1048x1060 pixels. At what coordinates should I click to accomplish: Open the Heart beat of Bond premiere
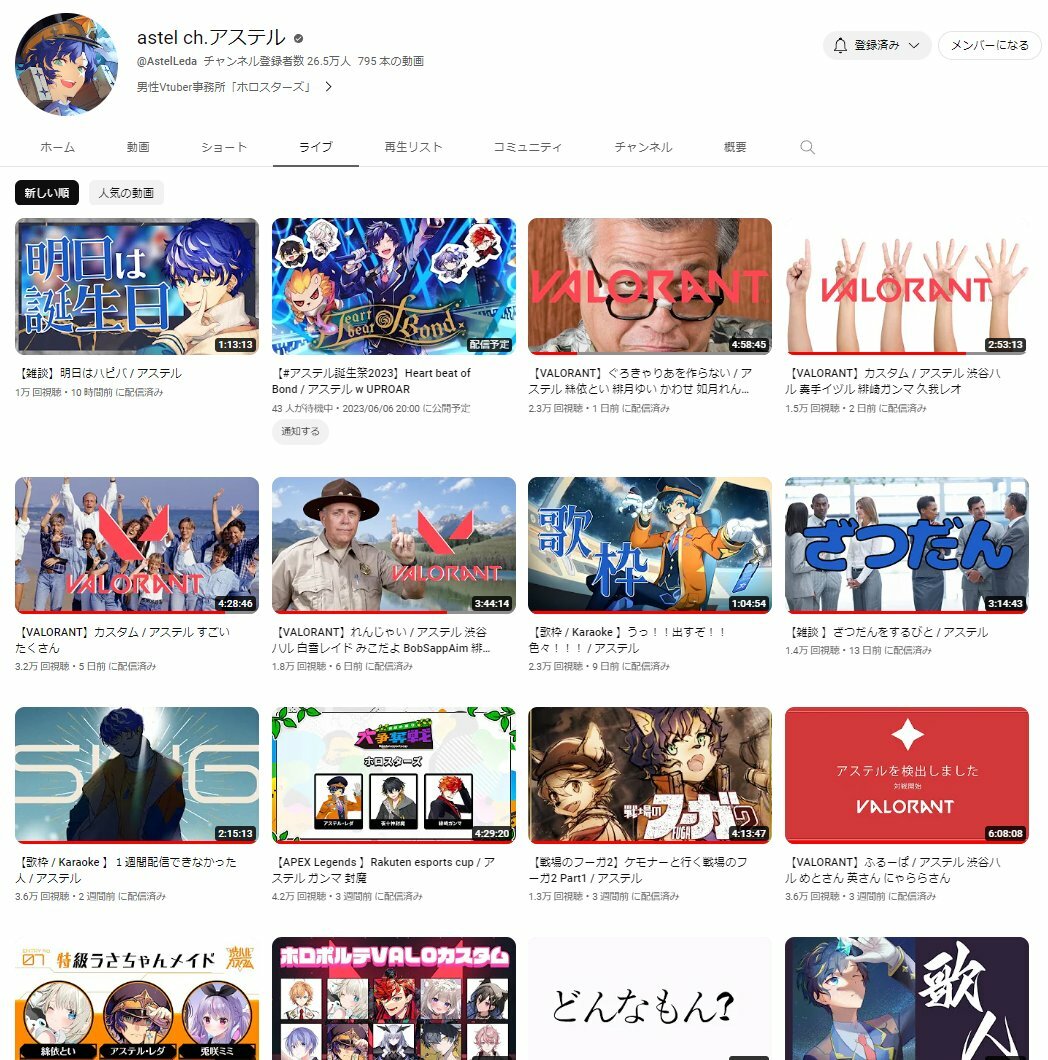coord(393,286)
